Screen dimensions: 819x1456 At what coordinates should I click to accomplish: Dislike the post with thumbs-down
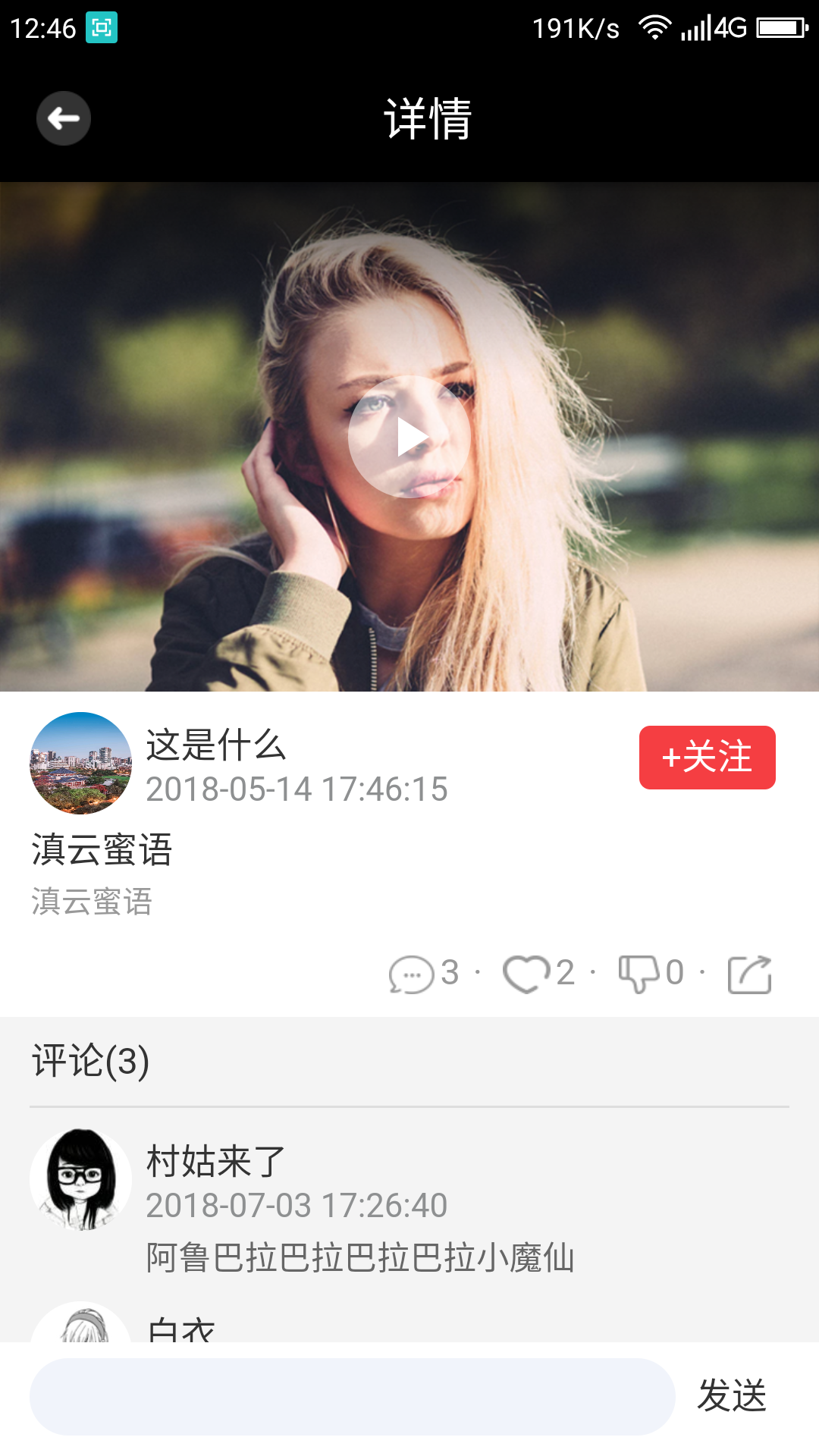coord(639,974)
